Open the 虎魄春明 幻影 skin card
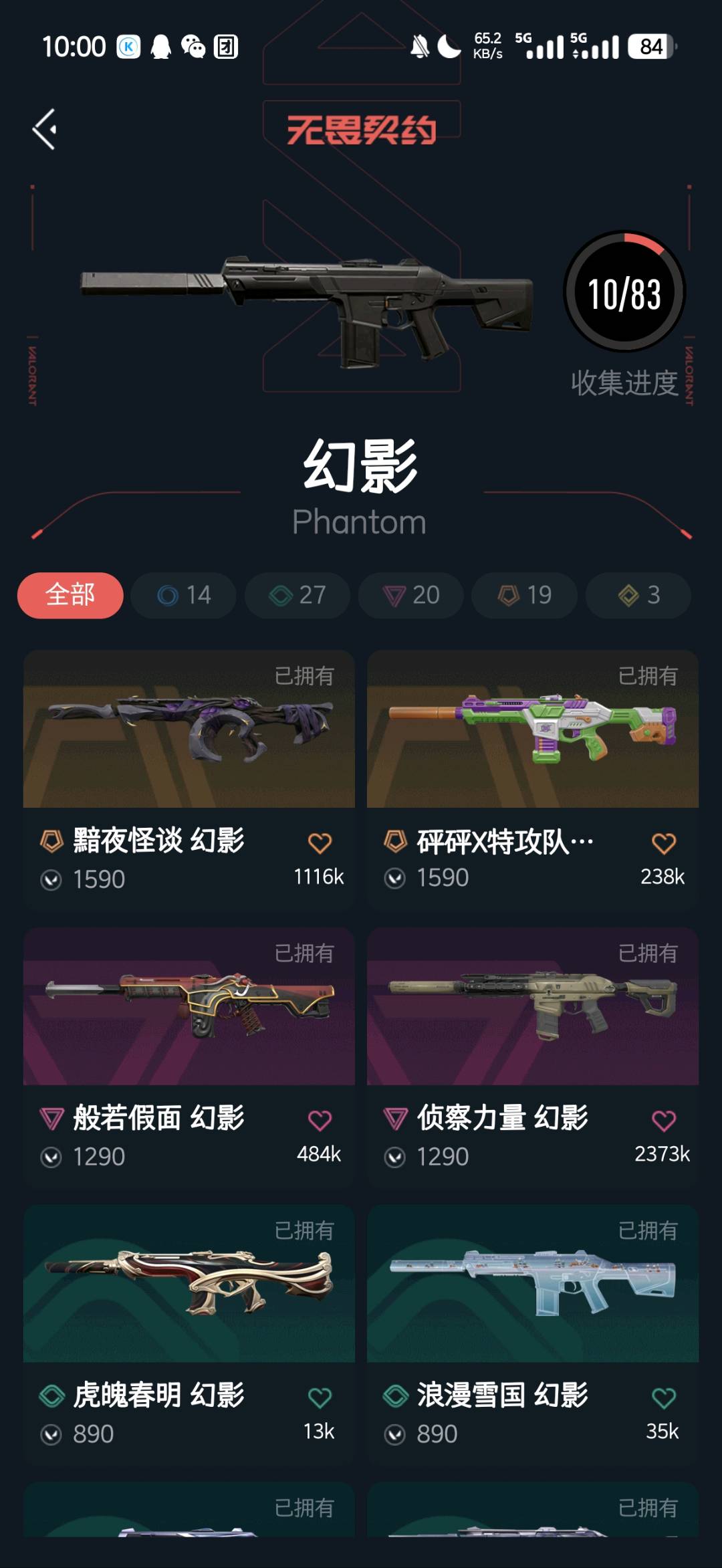The height and width of the screenshot is (1568, 722). click(189, 1285)
